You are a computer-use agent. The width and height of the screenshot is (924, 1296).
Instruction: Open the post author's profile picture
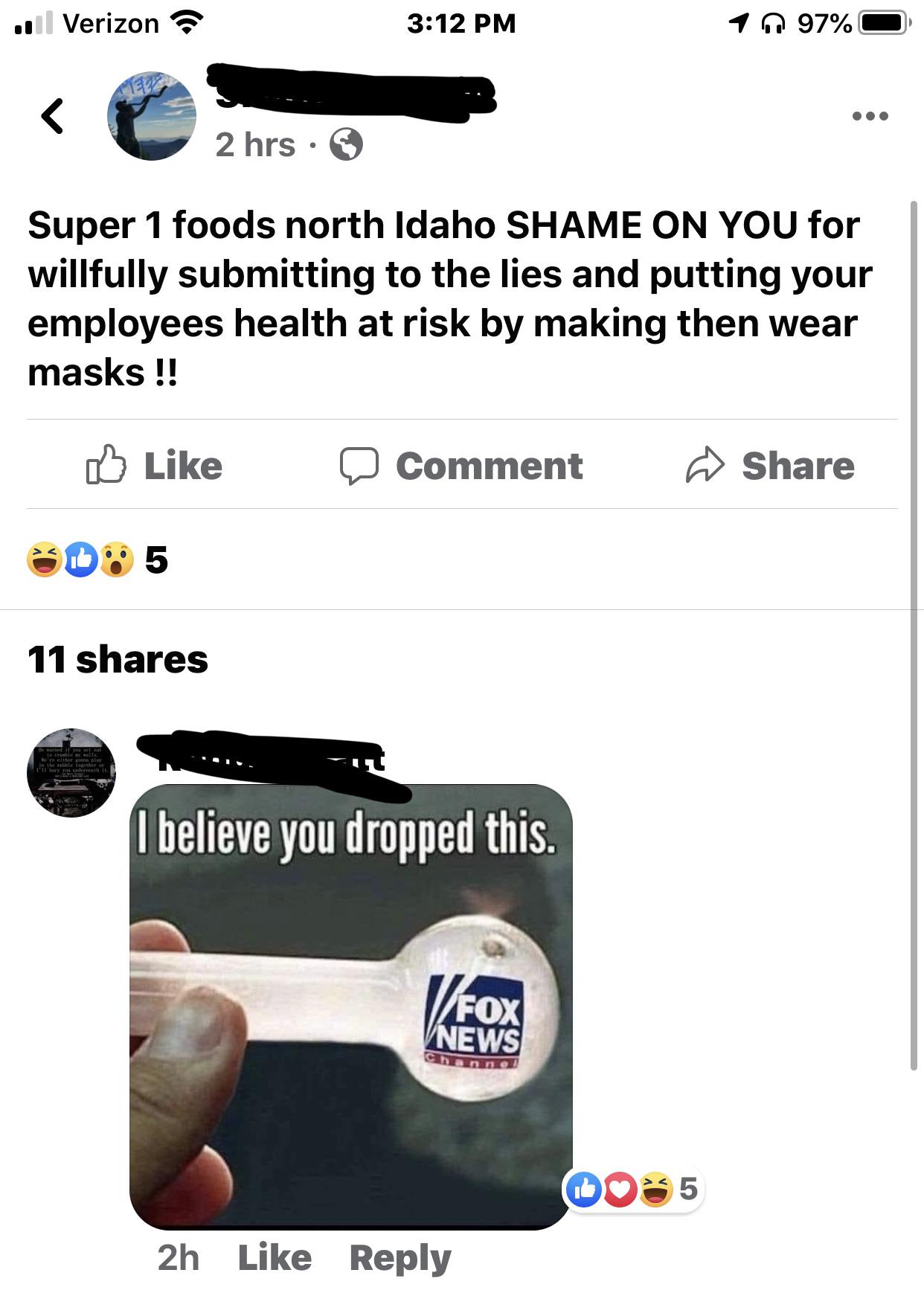(x=152, y=116)
